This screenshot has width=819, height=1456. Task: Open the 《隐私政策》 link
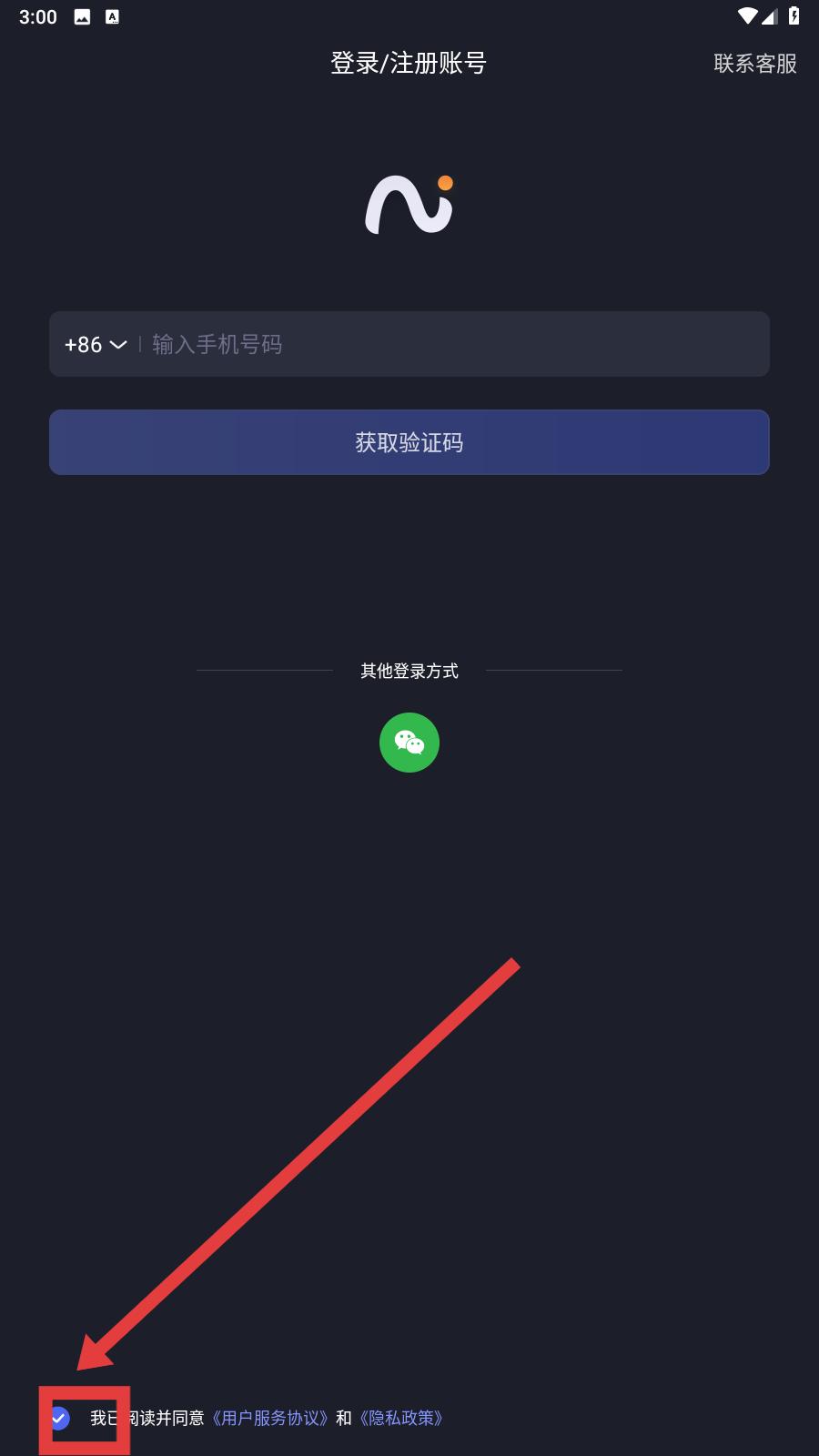tap(401, 1418)
